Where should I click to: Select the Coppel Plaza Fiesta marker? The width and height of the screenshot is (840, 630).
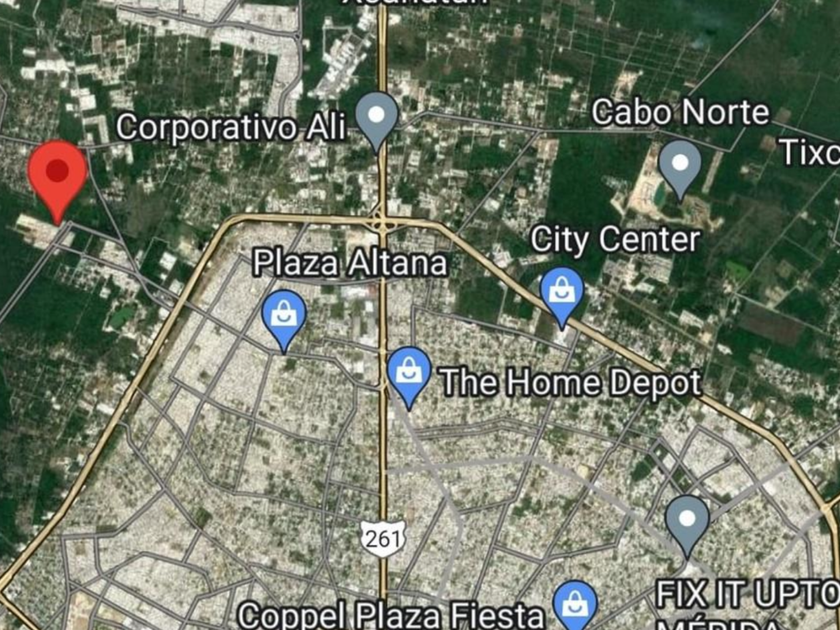click(575, 605)
